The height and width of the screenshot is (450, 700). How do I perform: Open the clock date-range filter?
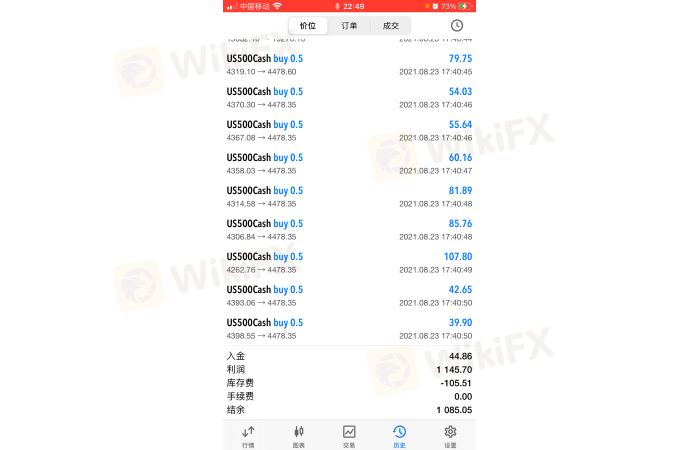[x=456, y=26]
